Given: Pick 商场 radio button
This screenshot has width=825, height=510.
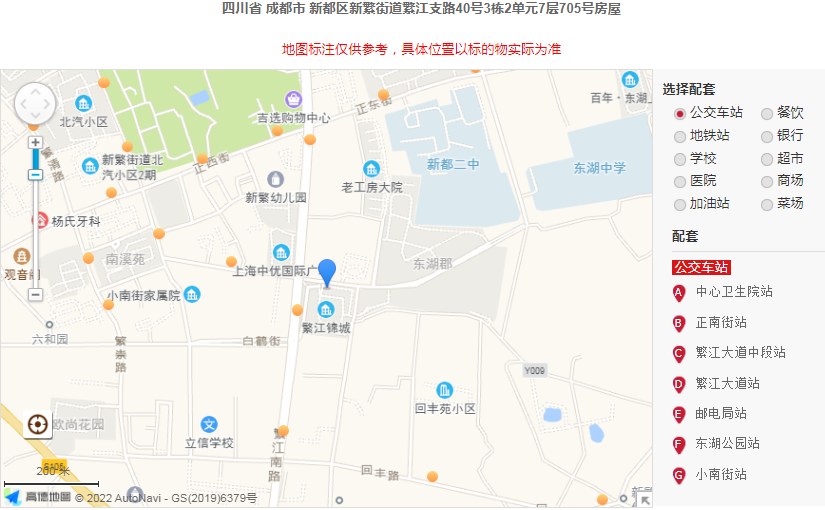Looking at the screenshot, I should [767, 181].
